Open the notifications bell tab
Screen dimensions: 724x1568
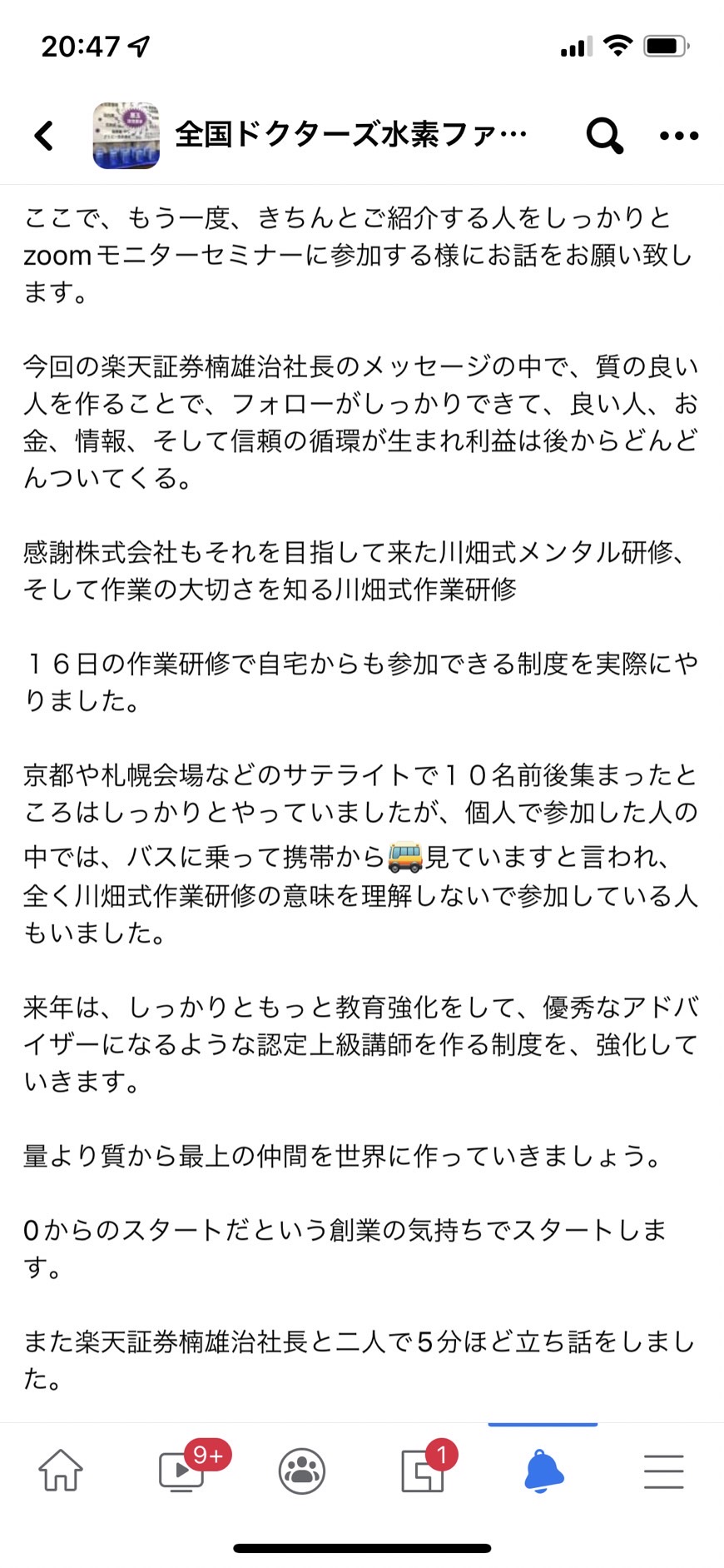coord(543,1471)
